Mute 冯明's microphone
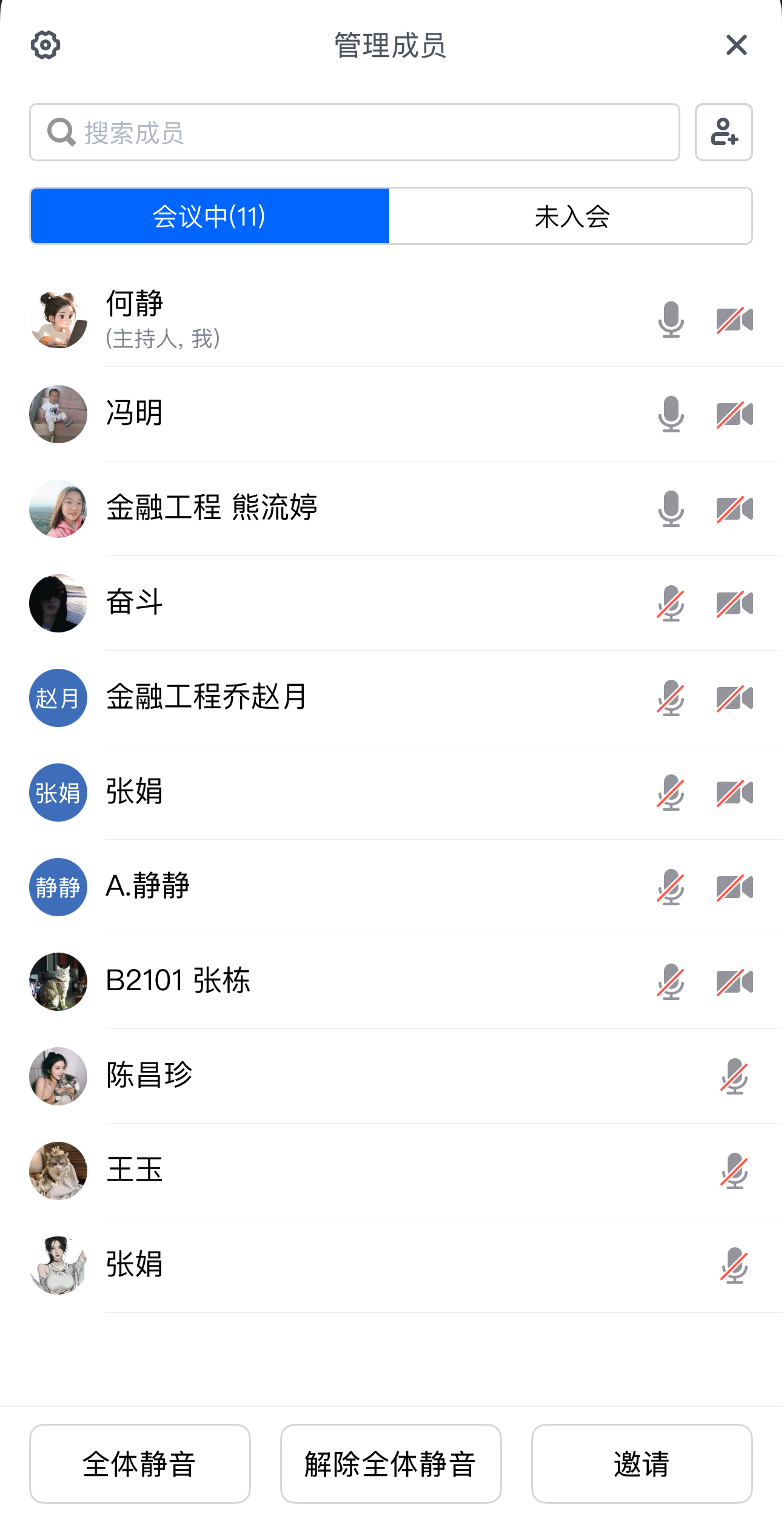Screen dimensions: 784x1522 tap(671, 415)
